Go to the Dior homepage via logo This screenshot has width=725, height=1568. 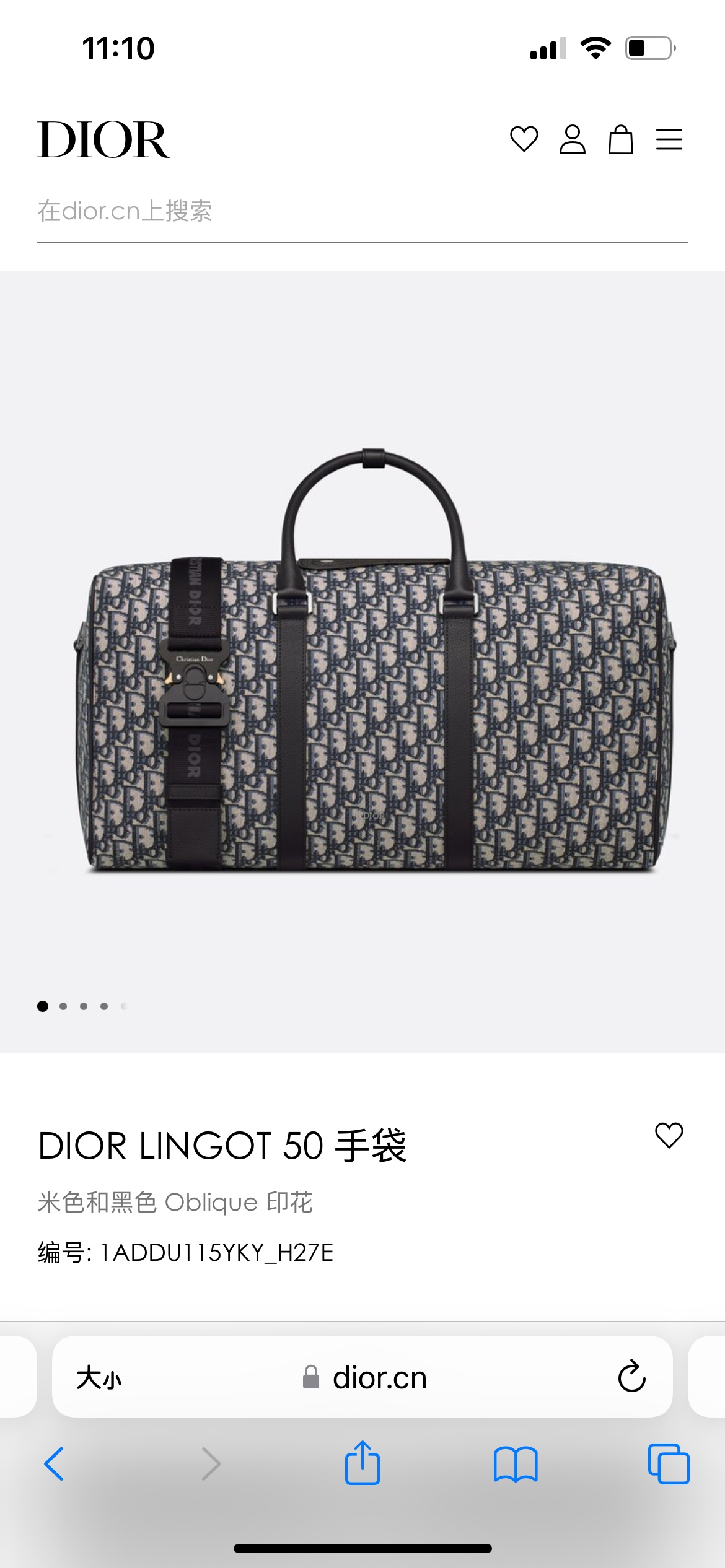[103, 139]
